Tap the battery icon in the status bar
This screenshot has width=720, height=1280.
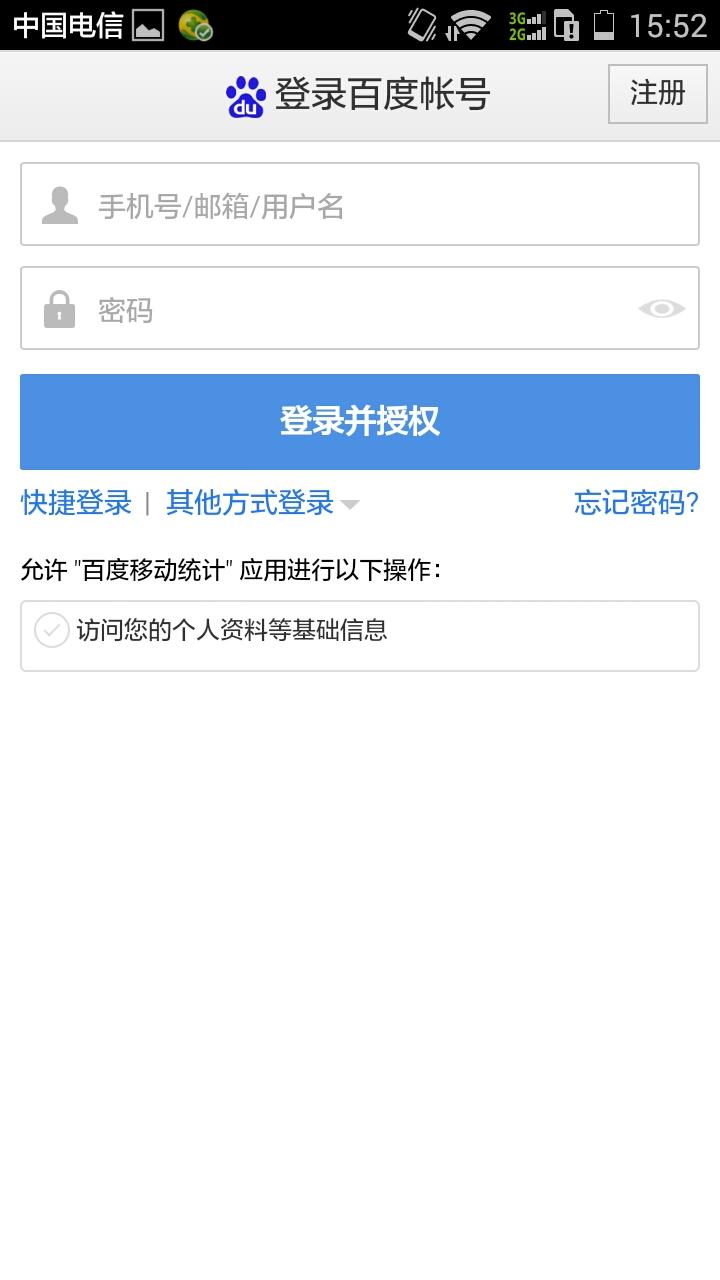pos(602,25)
